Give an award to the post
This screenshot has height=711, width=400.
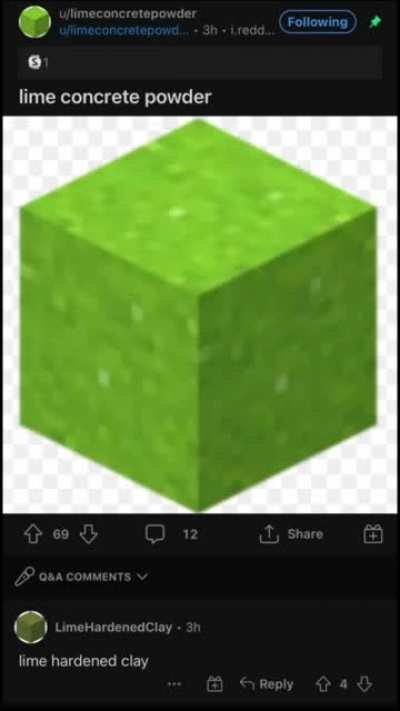pyautogui.click(x=373, y=534)
